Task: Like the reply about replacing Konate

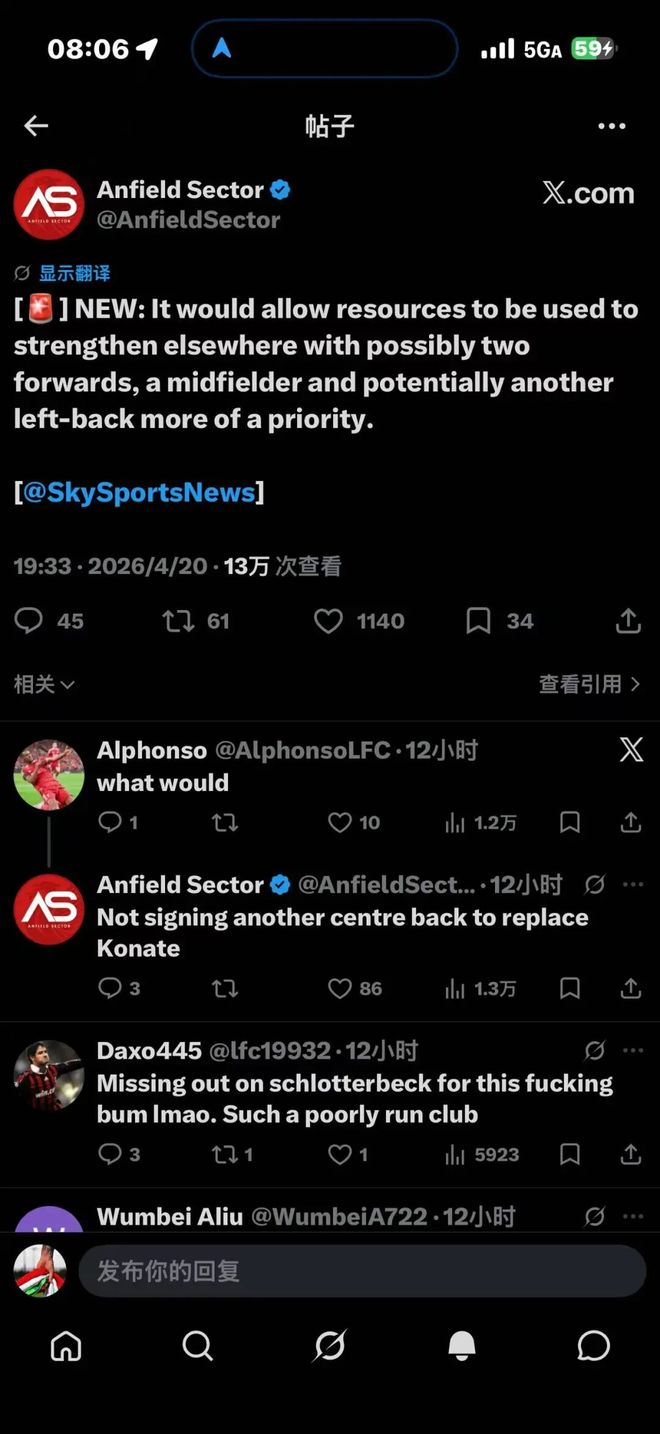Action: 341,988
